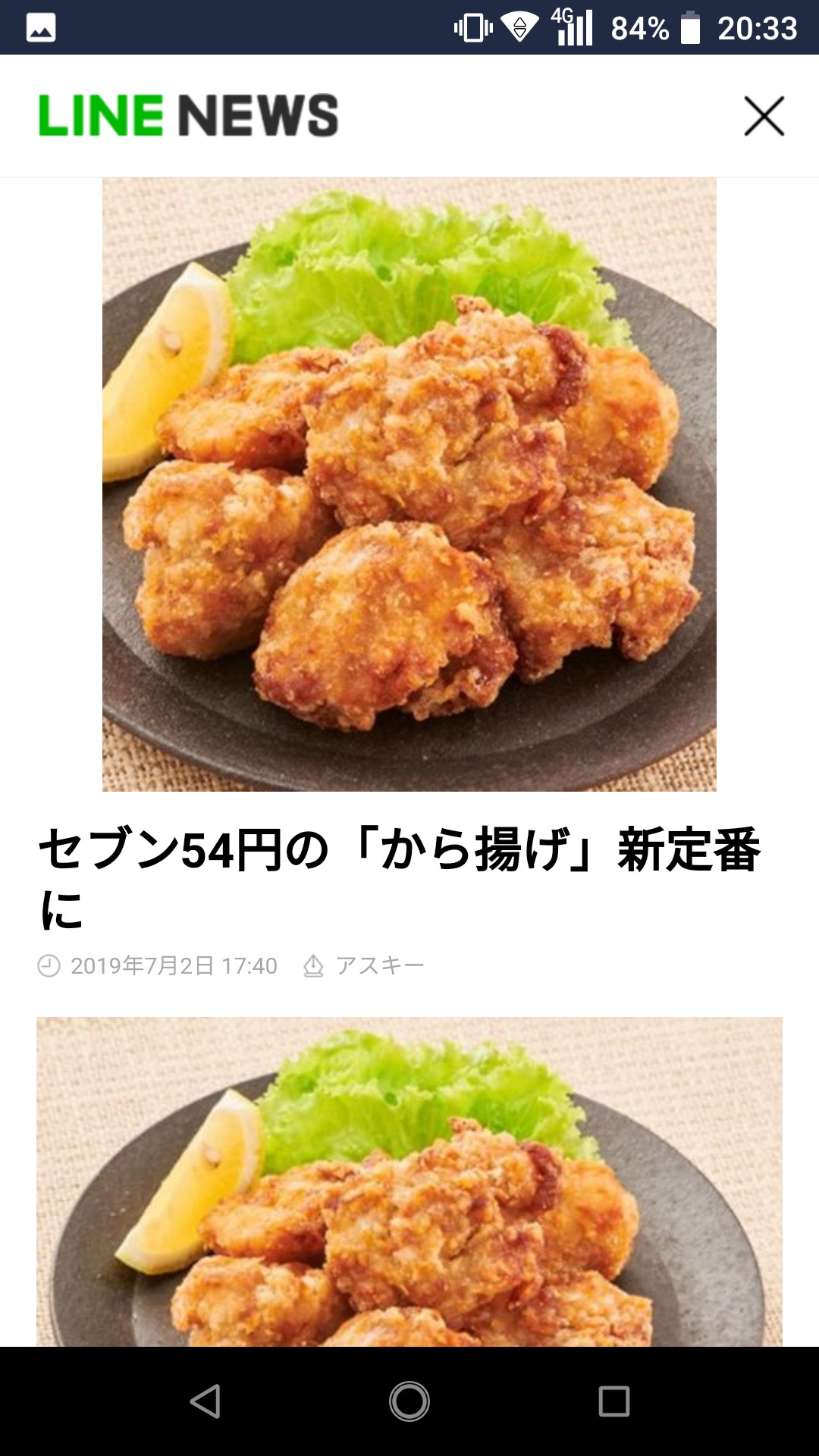The image size is (819, 1456).
Task: Go to LINE NEWS home via logo
Action: pyautogui.click(x=188, y=115)
